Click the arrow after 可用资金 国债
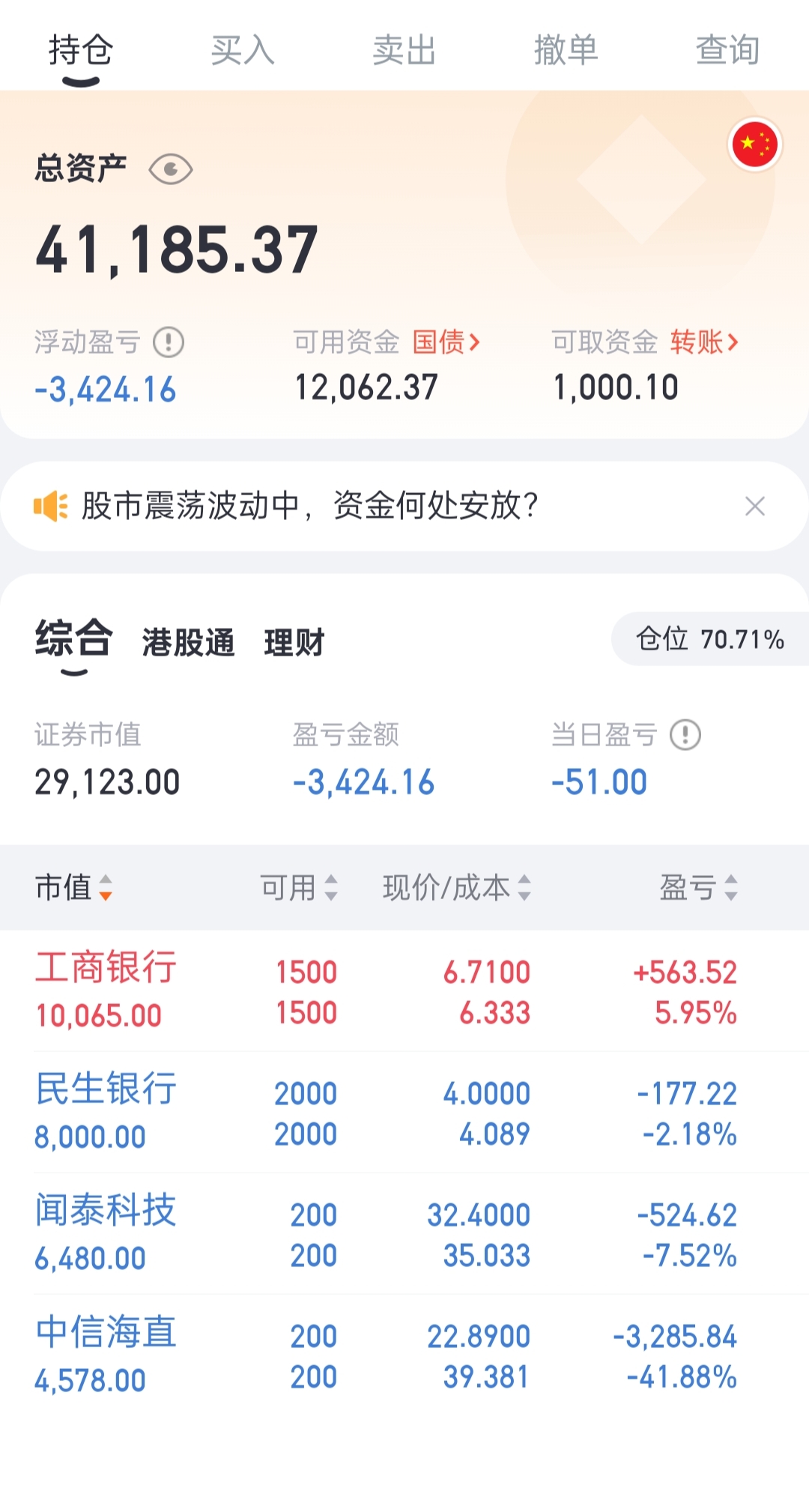 [x=475, y=342]
